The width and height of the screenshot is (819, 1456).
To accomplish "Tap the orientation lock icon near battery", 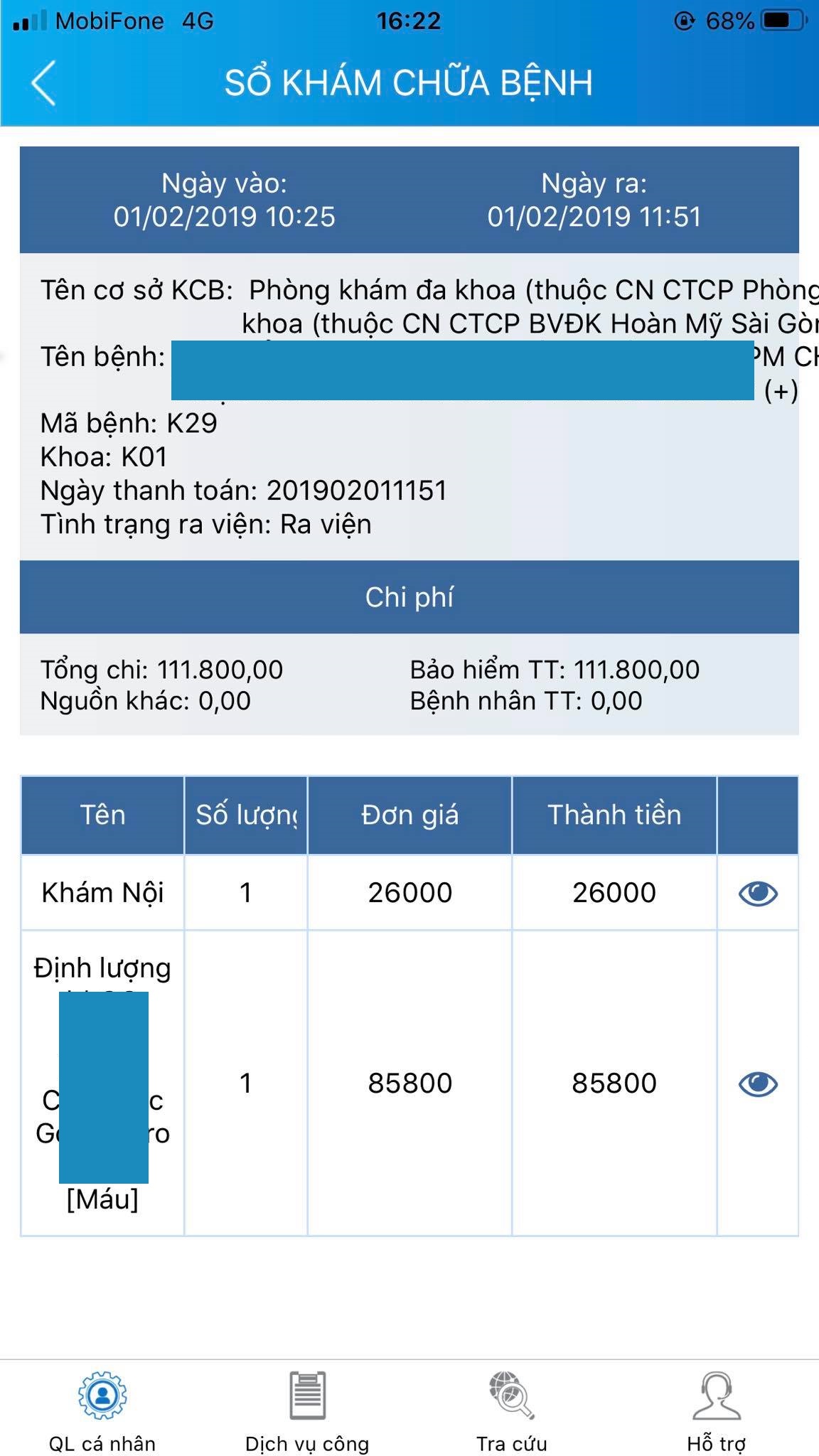I will pos(684,20).
